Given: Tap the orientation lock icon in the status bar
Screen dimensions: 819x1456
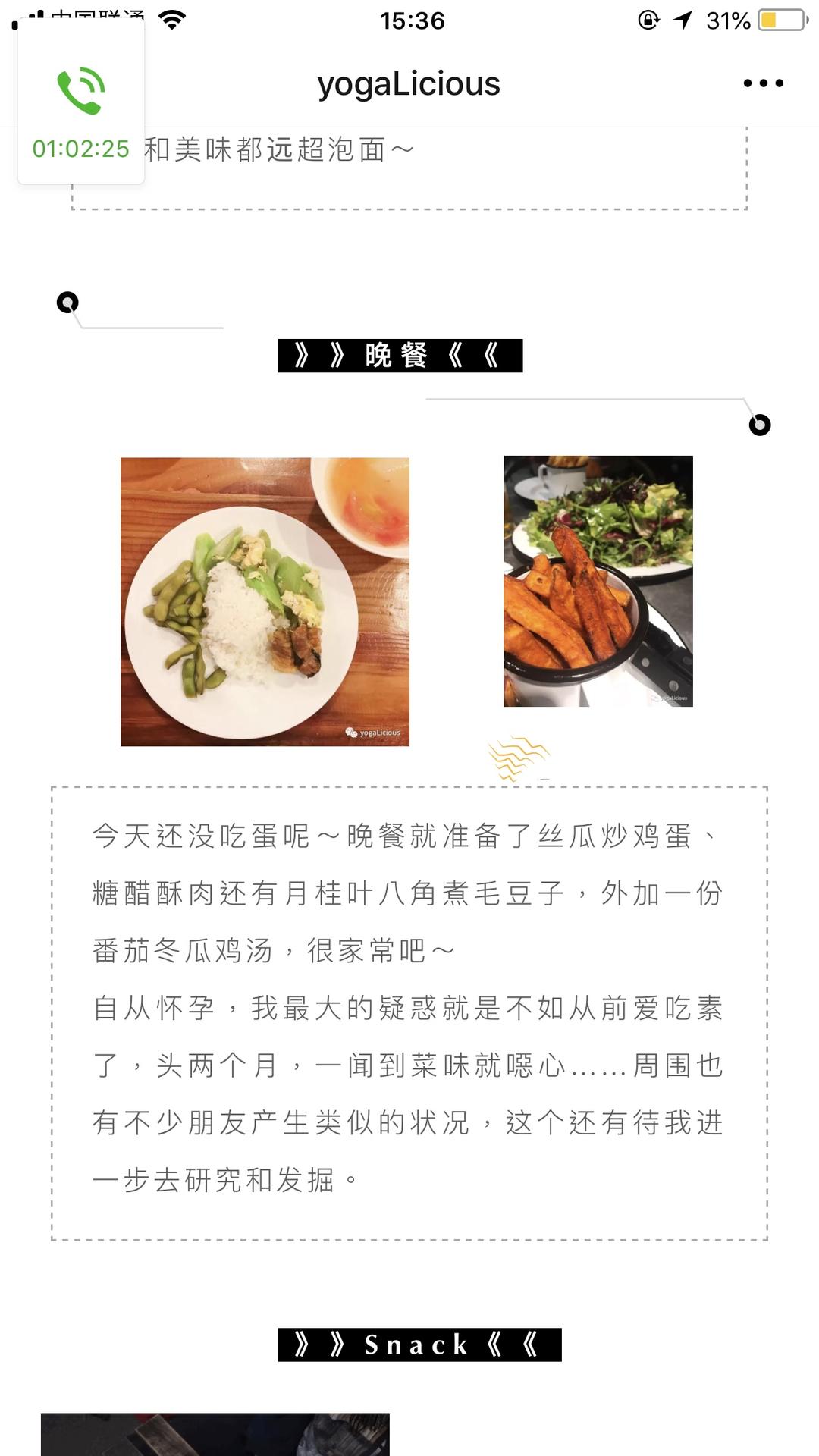Looking at the screenshot, I should (x=646, y=20).
